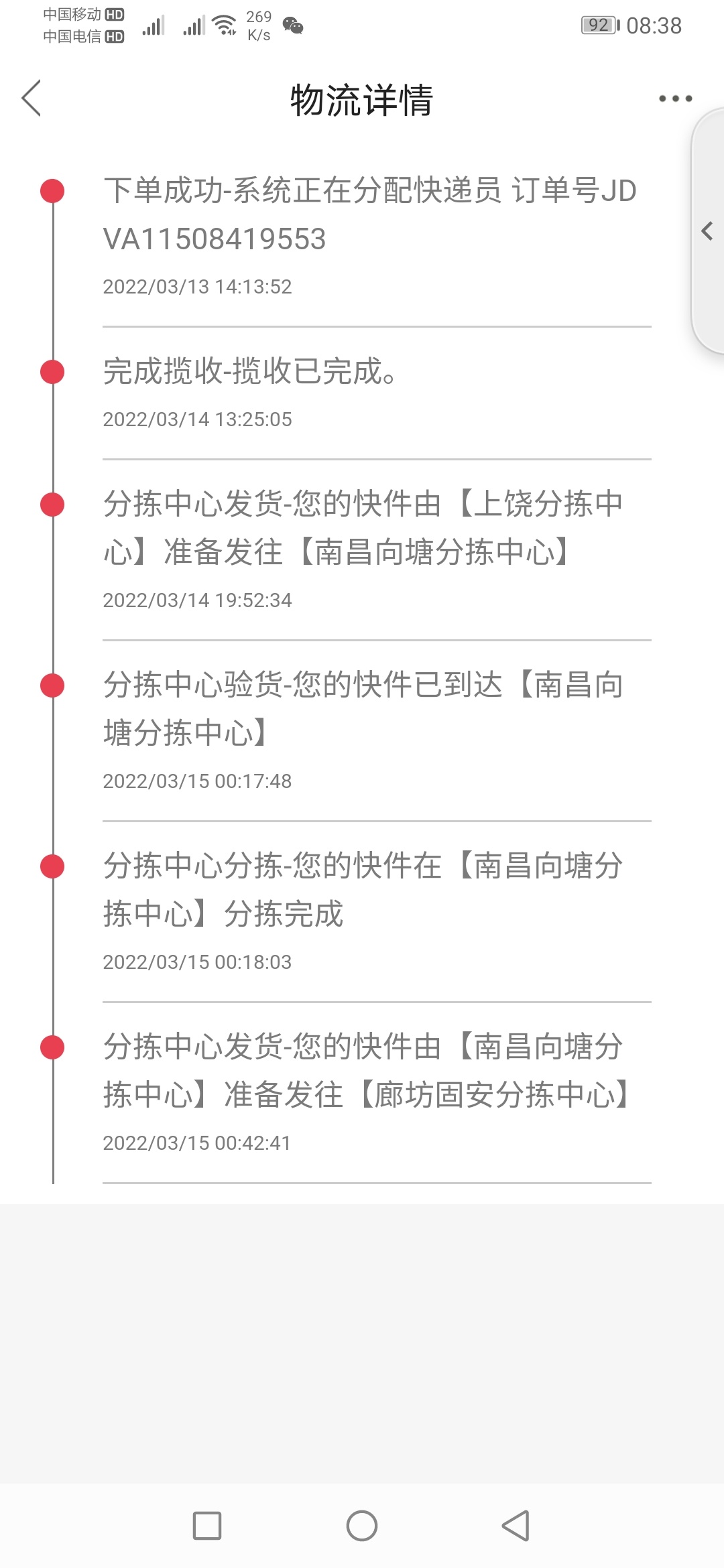The width and height of the screenshot is (724, 1568).
Task: Expand the side floating panel handle
Action: [x=708, y=231]
